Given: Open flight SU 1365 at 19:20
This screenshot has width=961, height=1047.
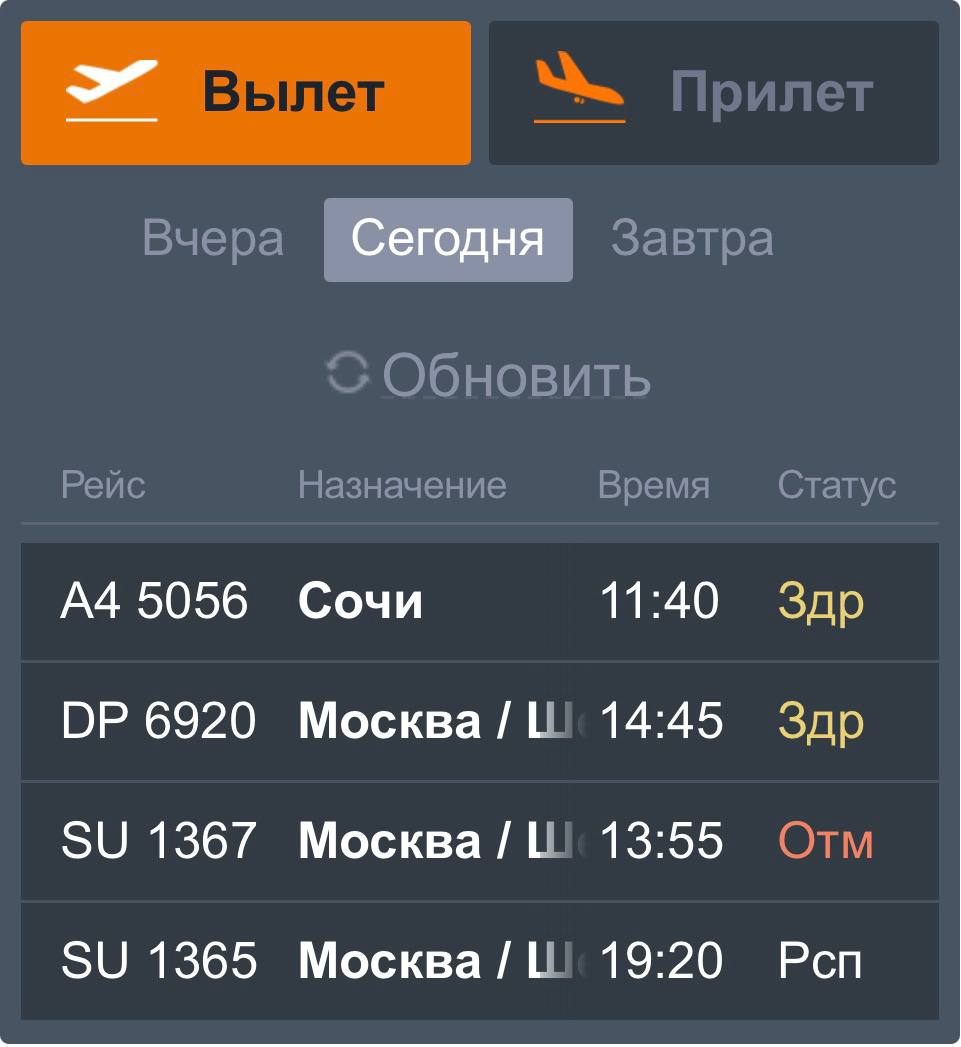Looking at the screenshot, I should coord(479,962).
